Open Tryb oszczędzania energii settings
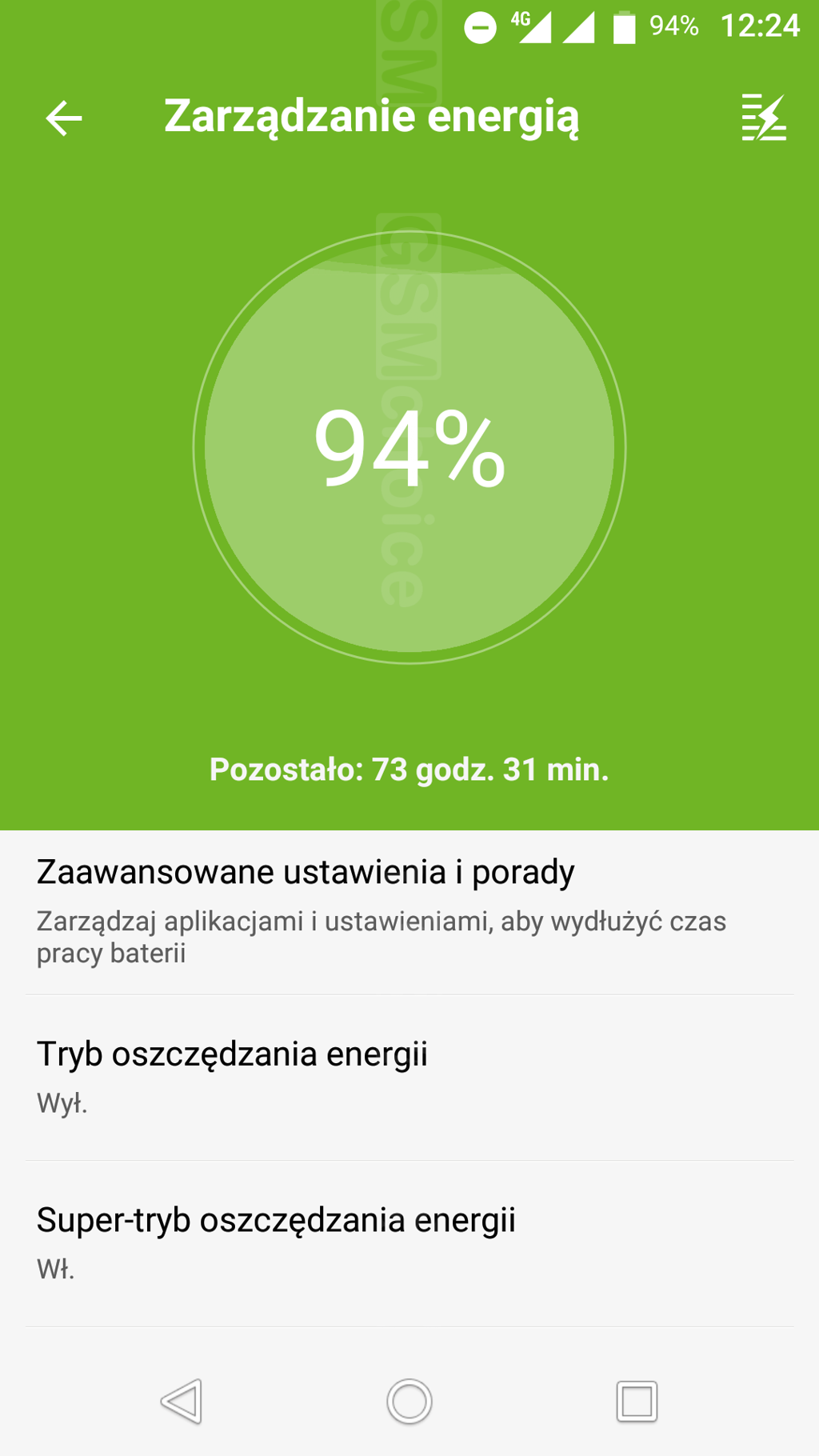Viewport: 819px width, 1456px height. [x=409, y=1078]
